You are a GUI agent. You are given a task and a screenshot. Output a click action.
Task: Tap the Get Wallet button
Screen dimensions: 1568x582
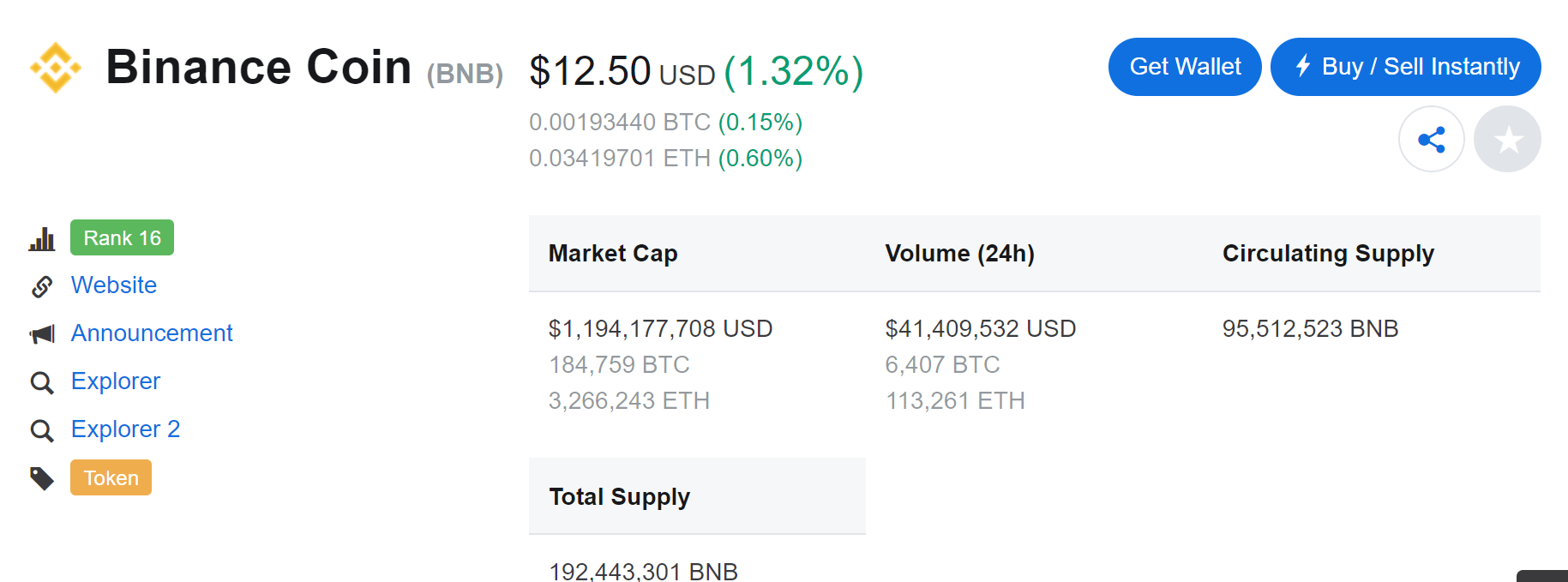tap(1184, 67)
